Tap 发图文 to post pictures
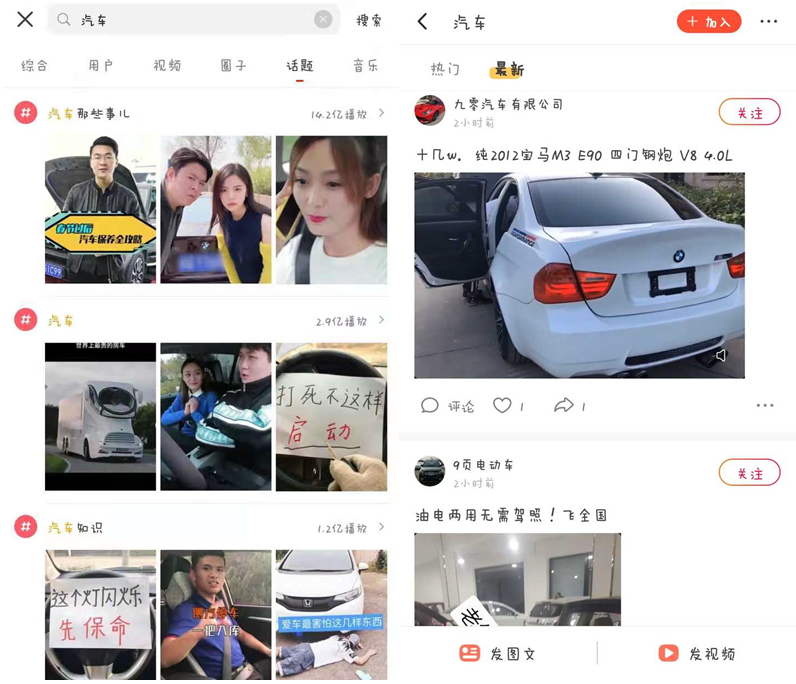 498,653
